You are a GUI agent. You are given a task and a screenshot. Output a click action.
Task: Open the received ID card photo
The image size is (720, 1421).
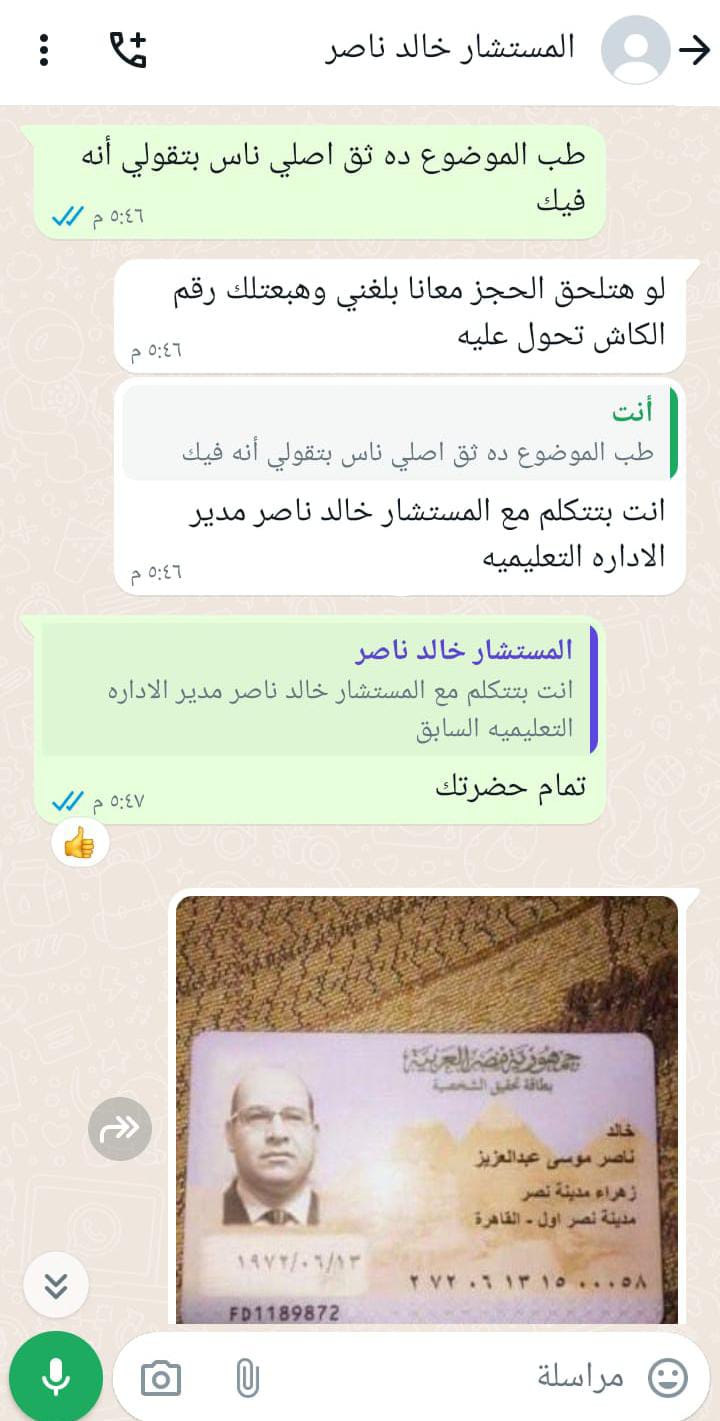[427, 1110]
